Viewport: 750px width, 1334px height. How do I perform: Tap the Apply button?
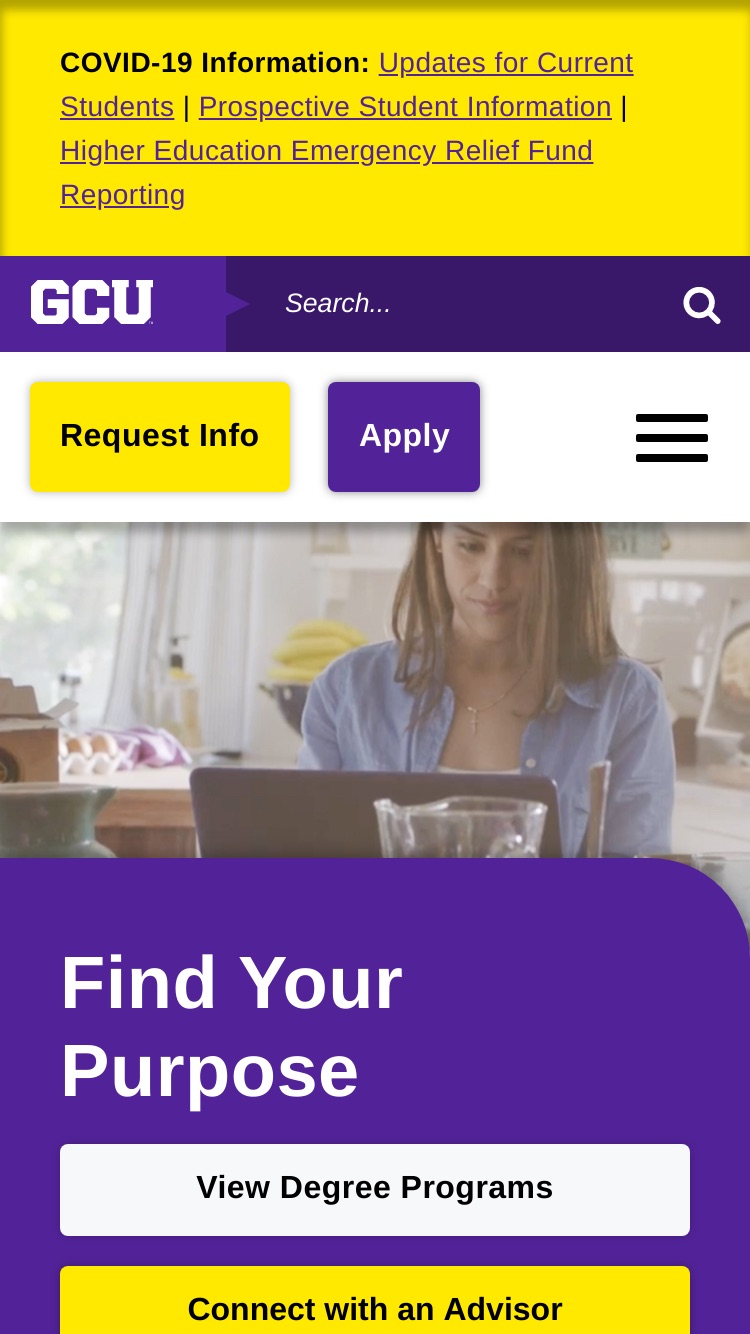404,437
